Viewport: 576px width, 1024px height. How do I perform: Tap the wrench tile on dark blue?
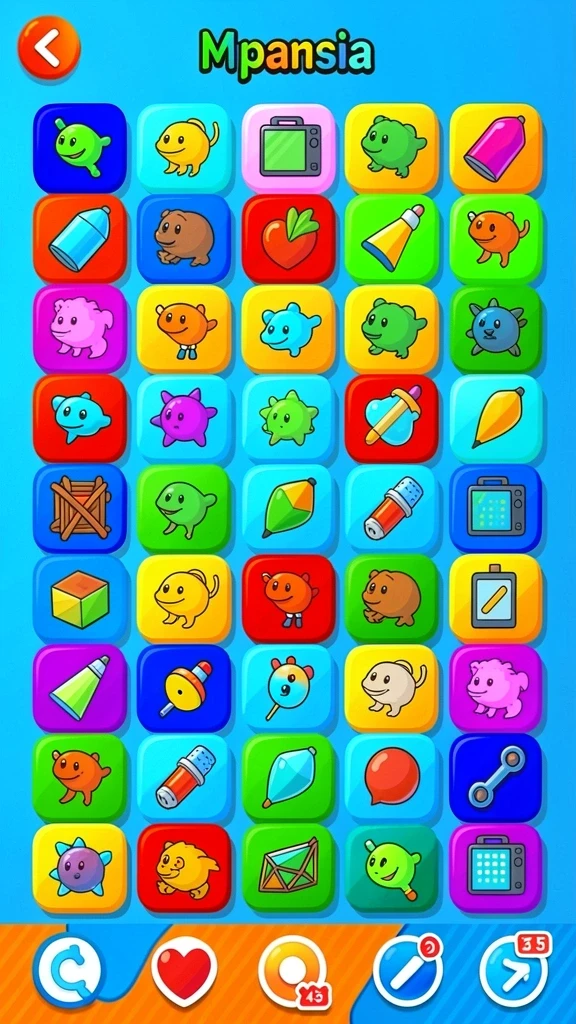point(496,778)
